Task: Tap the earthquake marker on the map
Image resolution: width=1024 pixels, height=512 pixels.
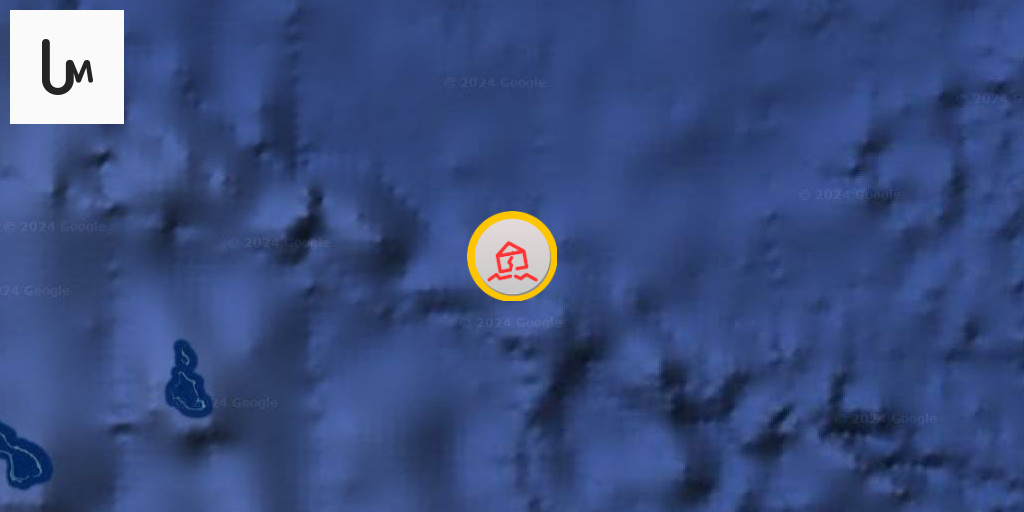Action: 512,257
